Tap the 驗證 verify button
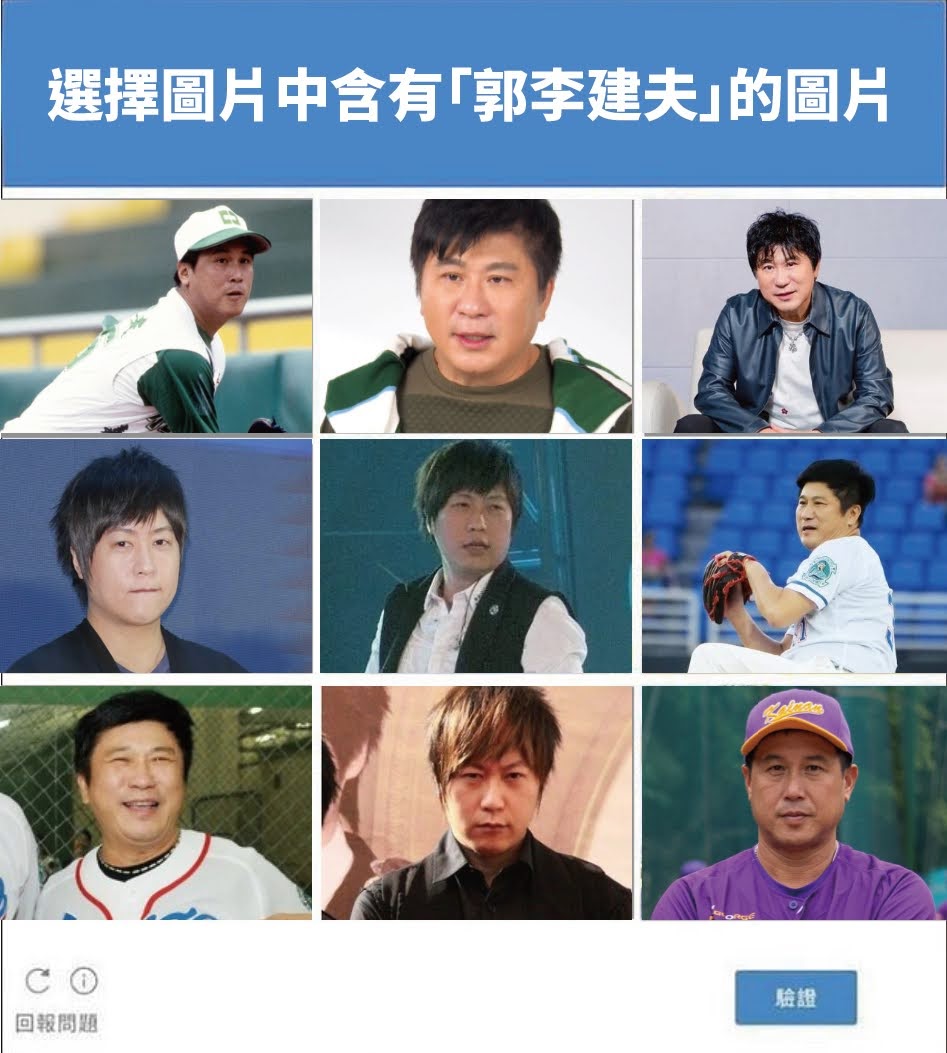This screenshot has width=947, height=1053. (x=796, y=997)
